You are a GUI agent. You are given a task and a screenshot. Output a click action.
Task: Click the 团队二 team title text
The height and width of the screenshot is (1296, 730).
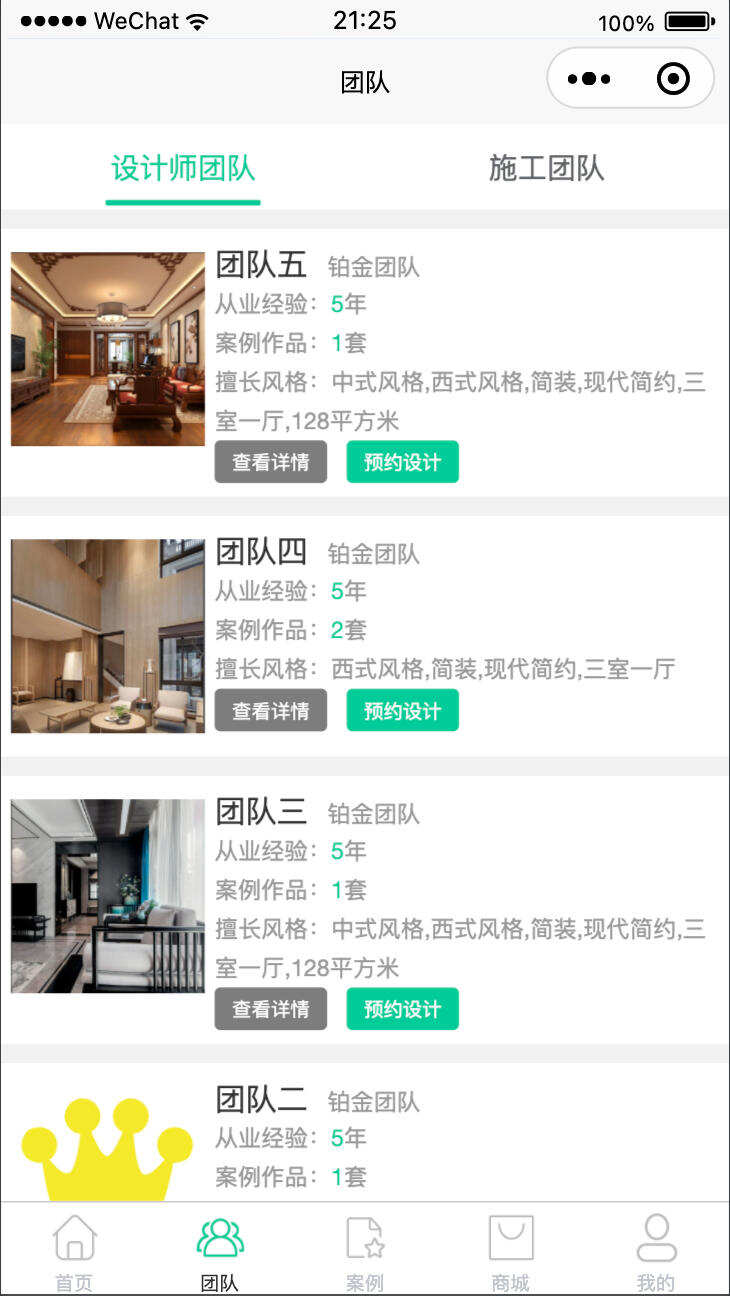(262, 1101)
